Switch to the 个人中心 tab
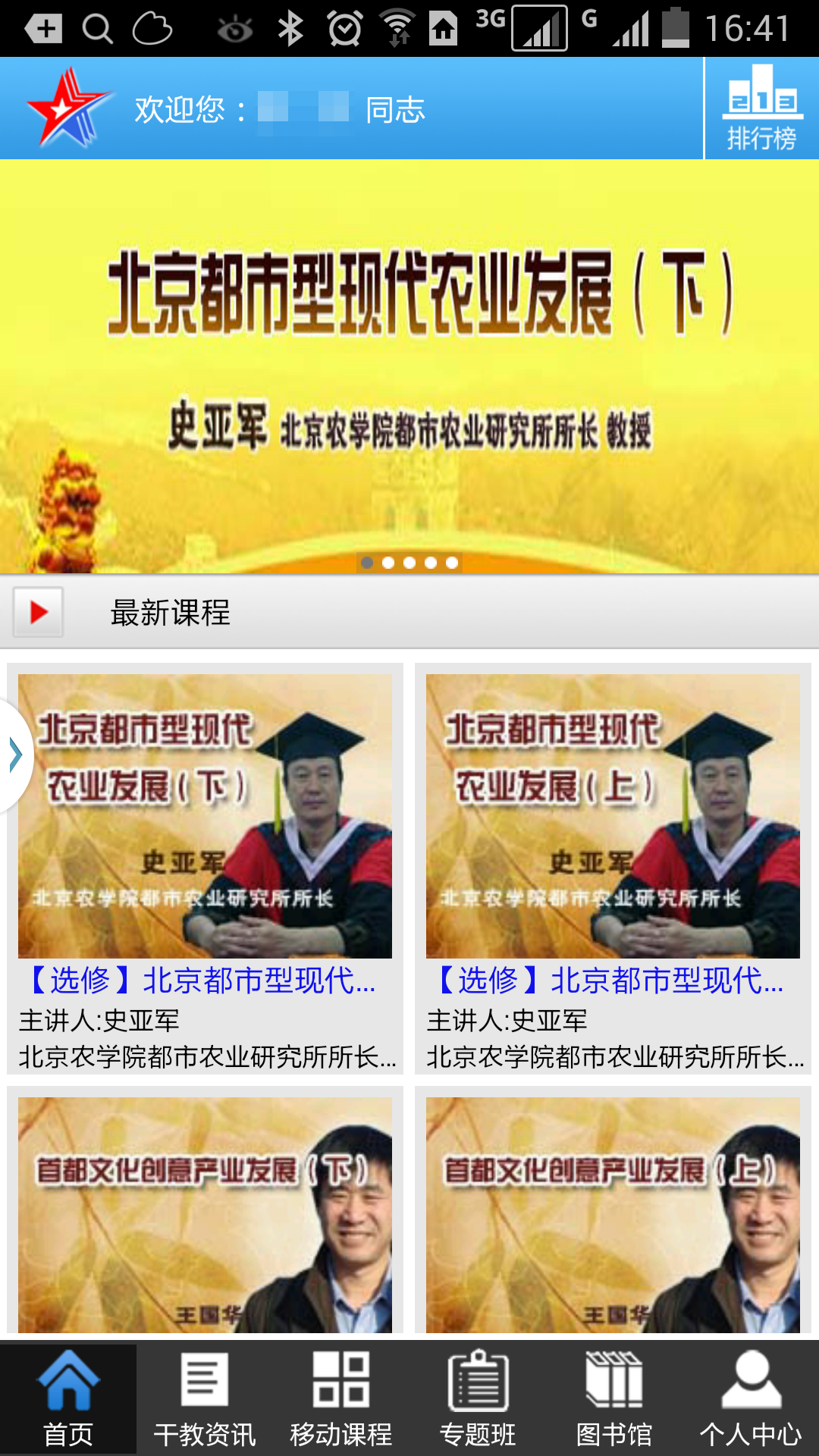819x1456 pixels. (751, 1398)
